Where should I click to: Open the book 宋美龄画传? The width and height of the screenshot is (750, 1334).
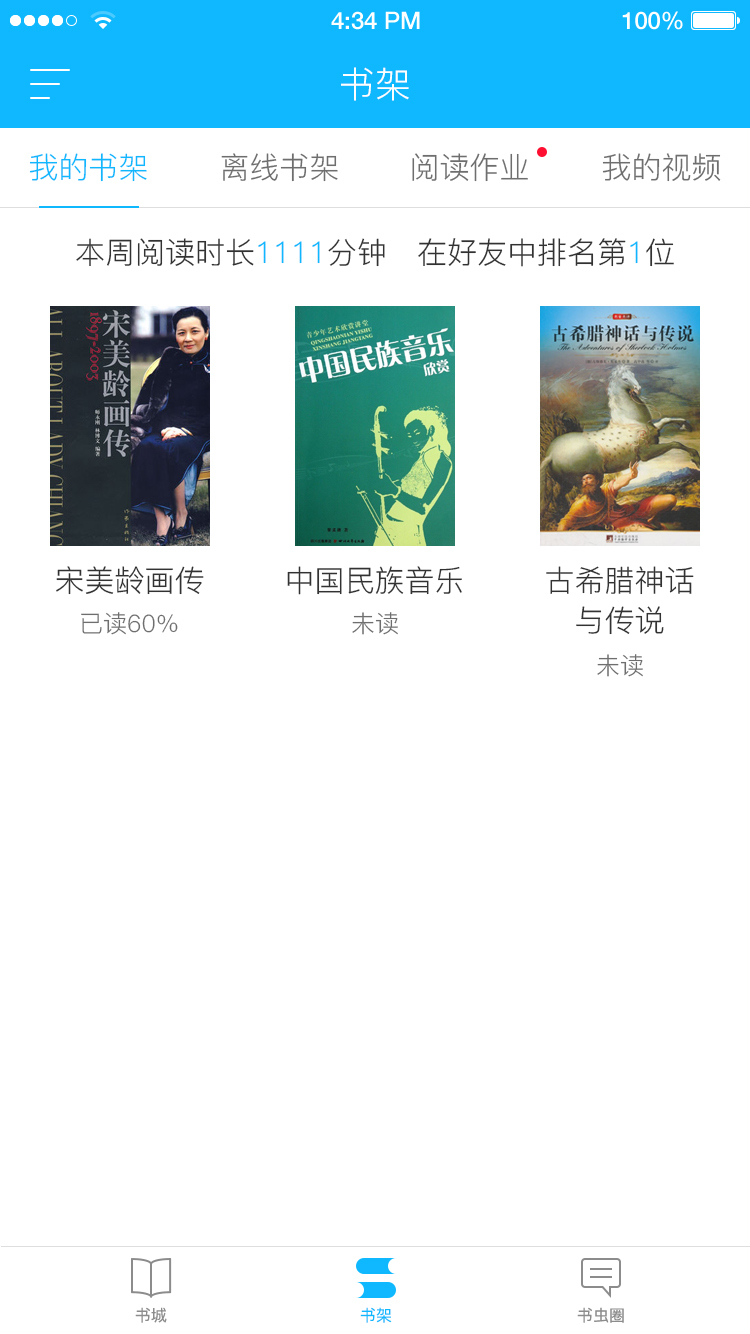pyautogui.click(x=129, y=425)
